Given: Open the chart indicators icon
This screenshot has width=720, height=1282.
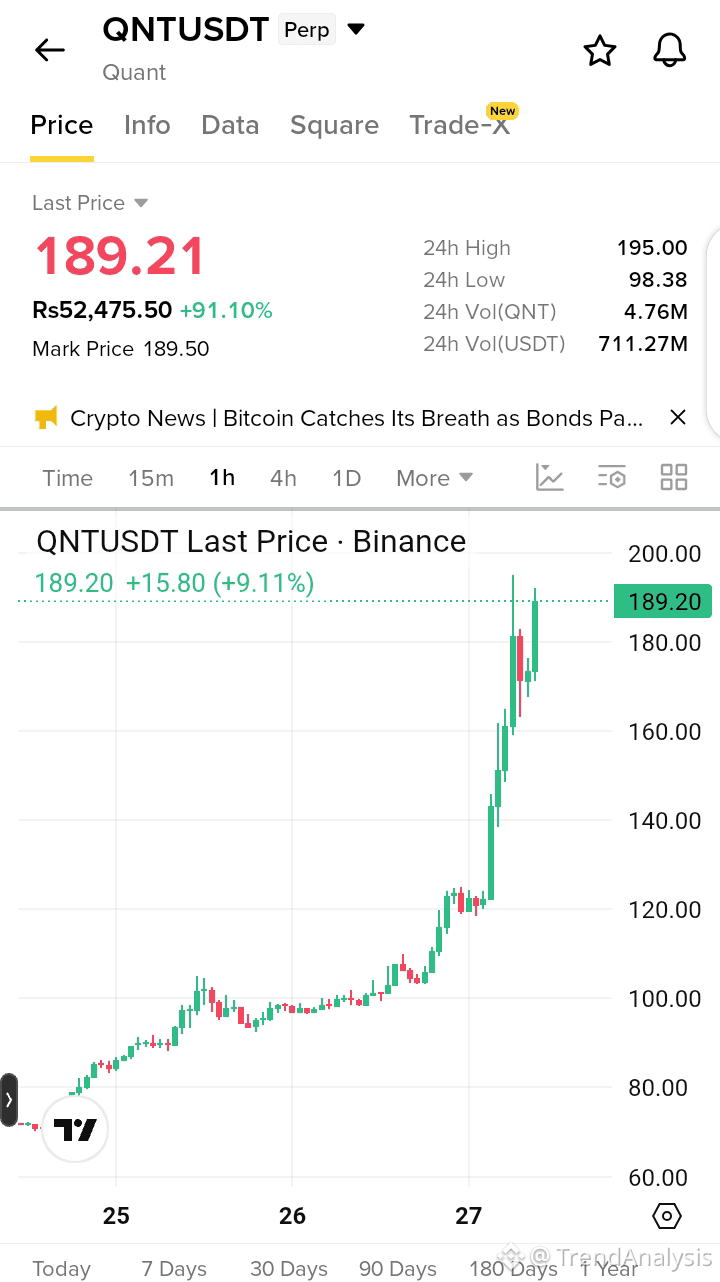Looking at the screenshot, I should (550, 477).
